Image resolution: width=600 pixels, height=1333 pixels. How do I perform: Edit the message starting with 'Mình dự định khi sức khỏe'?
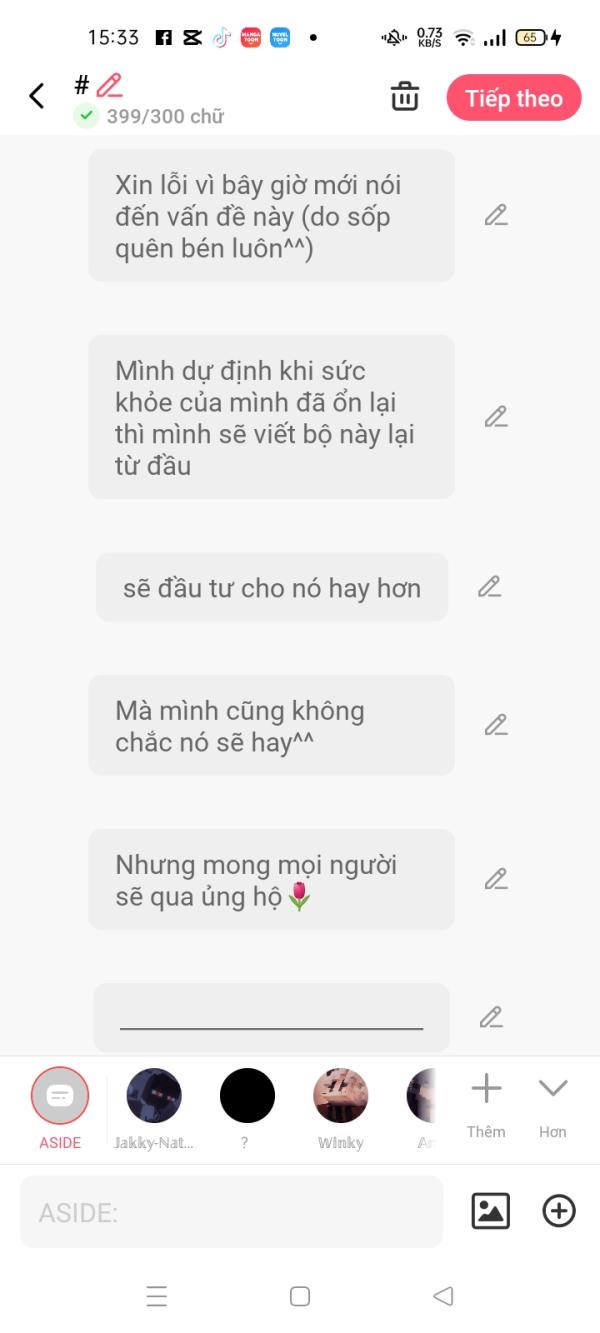click(x=496, y=417)
